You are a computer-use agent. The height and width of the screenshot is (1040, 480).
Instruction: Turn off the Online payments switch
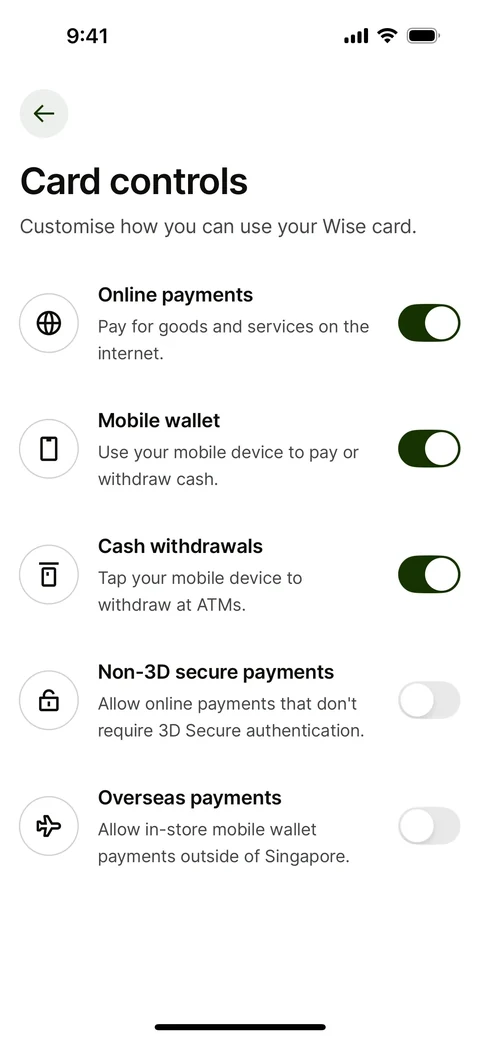[x=429, y=323]
